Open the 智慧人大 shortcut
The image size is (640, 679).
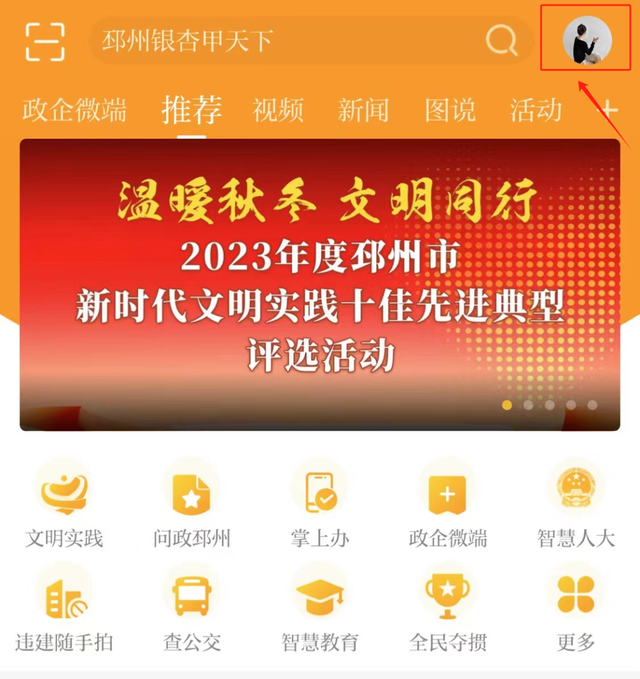[576, 505]
